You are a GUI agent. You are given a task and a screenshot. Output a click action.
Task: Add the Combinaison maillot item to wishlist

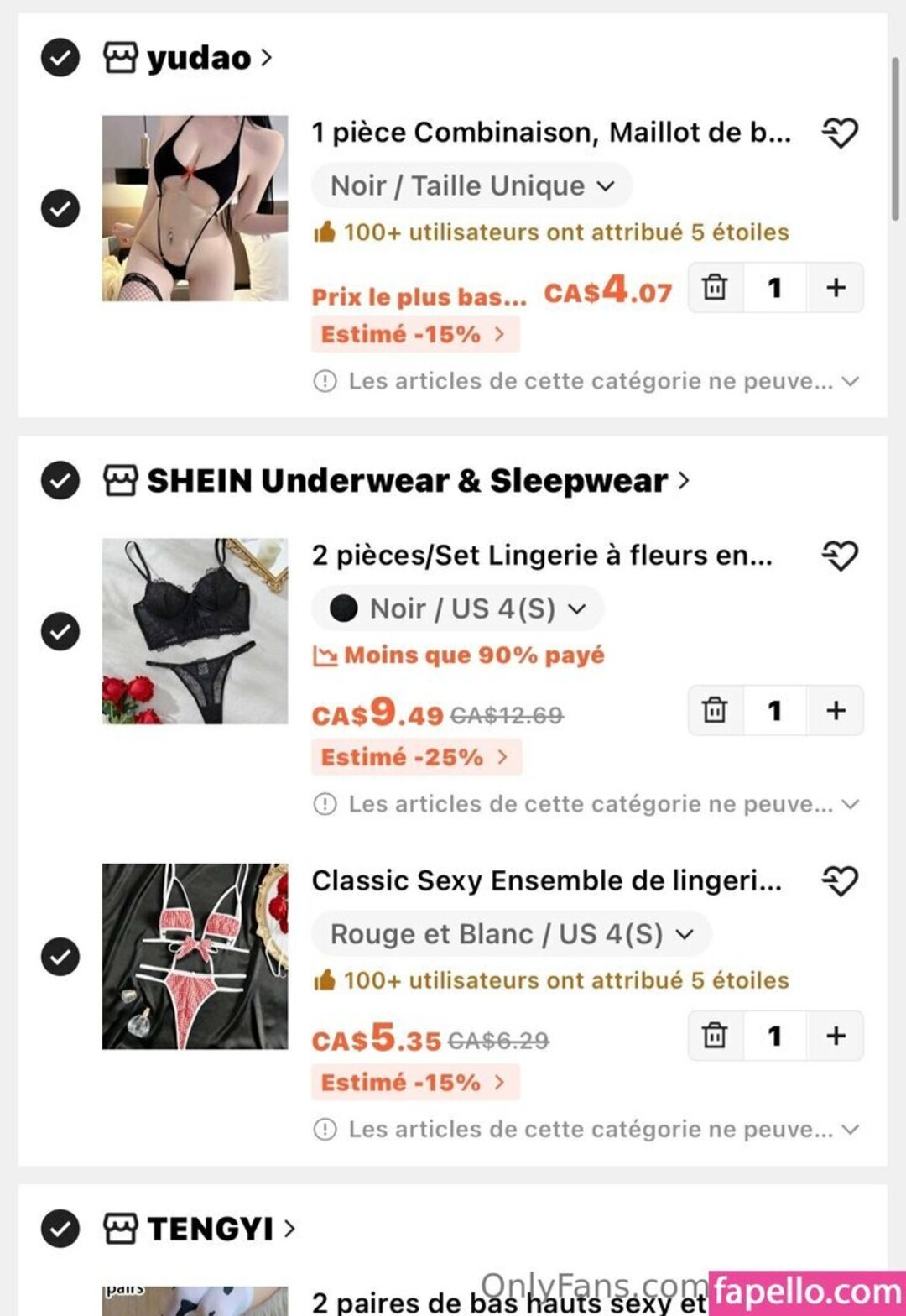[840, 133]
